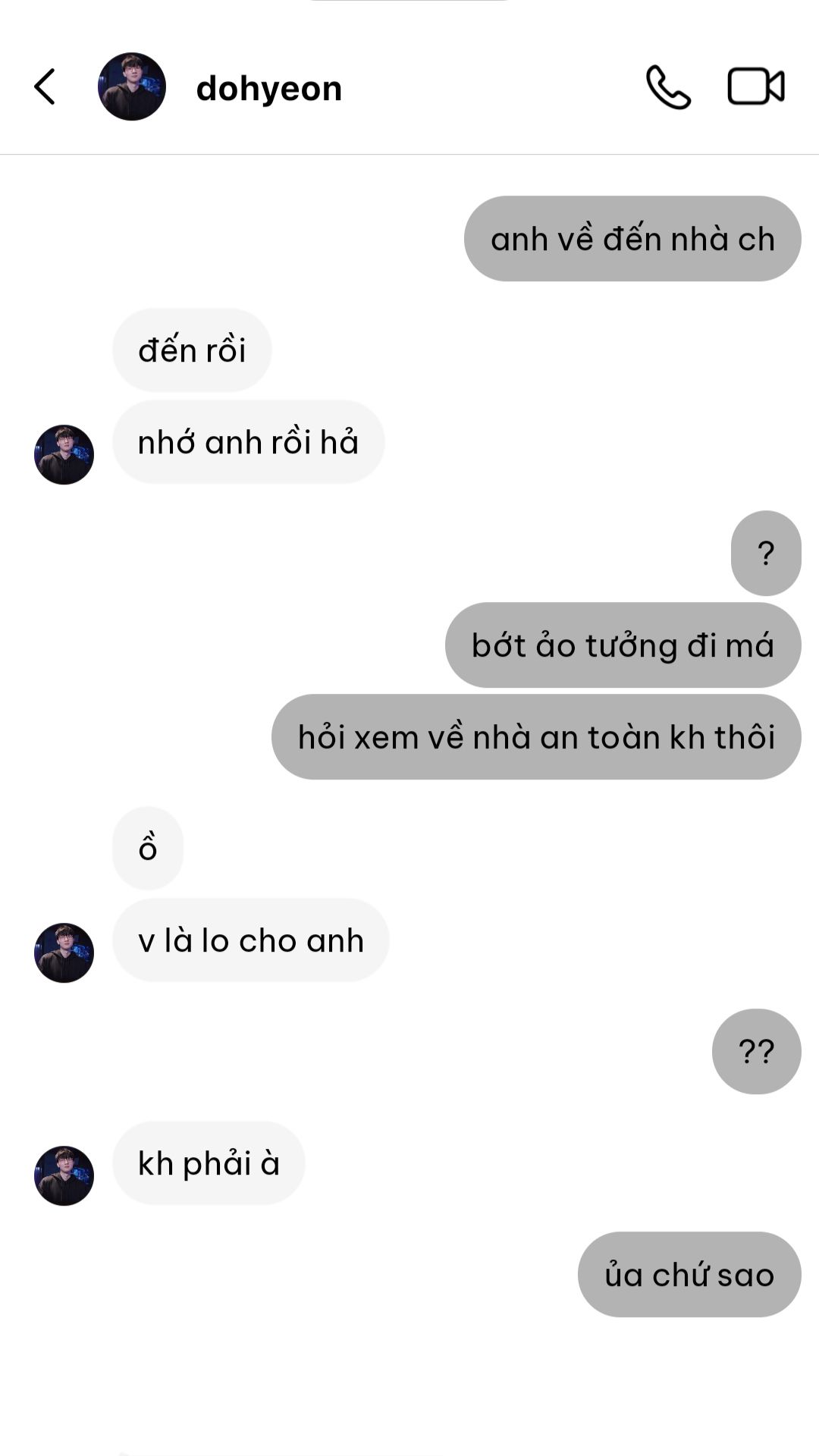Start a video call with dohyeon
The image size is (819, 1456).
[x=755, y=86]
